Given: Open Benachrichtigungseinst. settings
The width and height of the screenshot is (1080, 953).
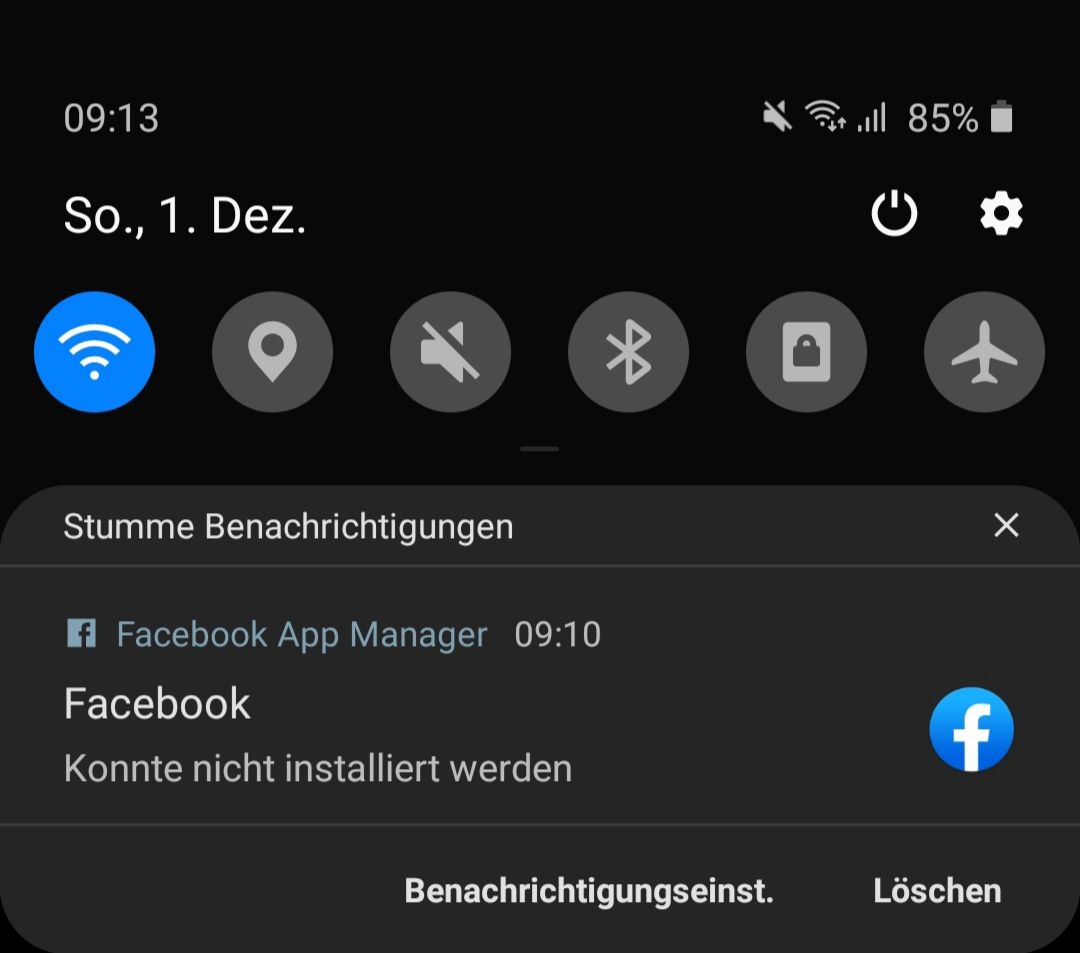Looking at the screenshot, I should tap(589, 891).
